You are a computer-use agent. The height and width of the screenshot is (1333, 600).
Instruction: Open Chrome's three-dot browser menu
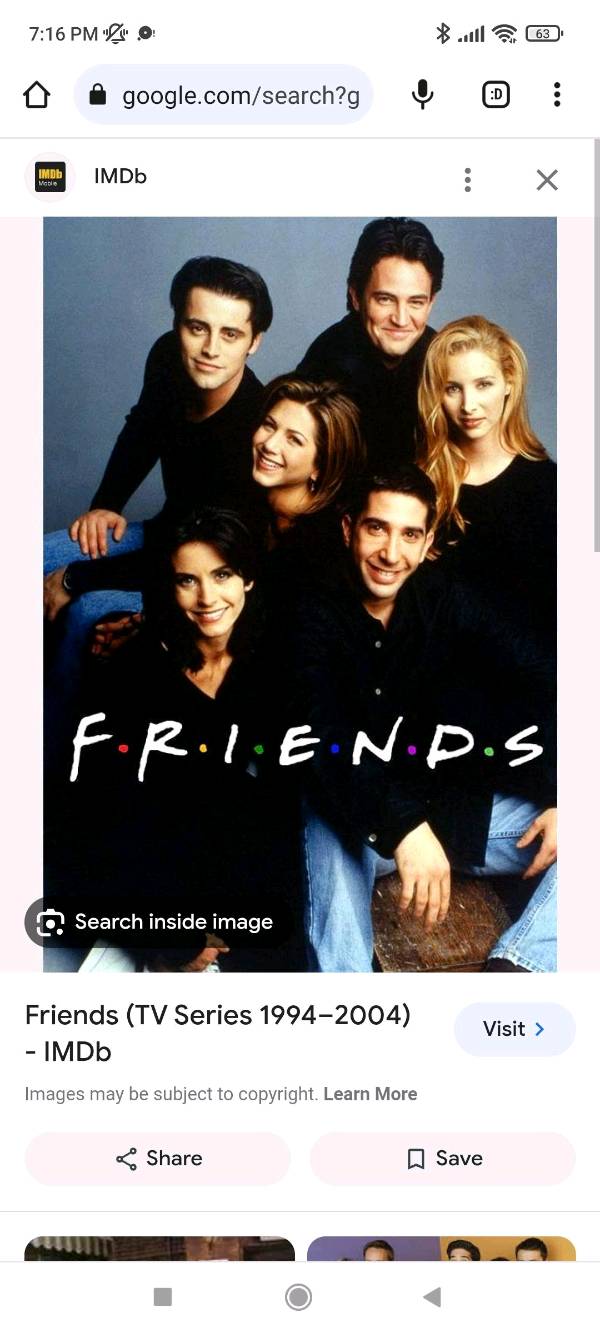tap(557, 95)
